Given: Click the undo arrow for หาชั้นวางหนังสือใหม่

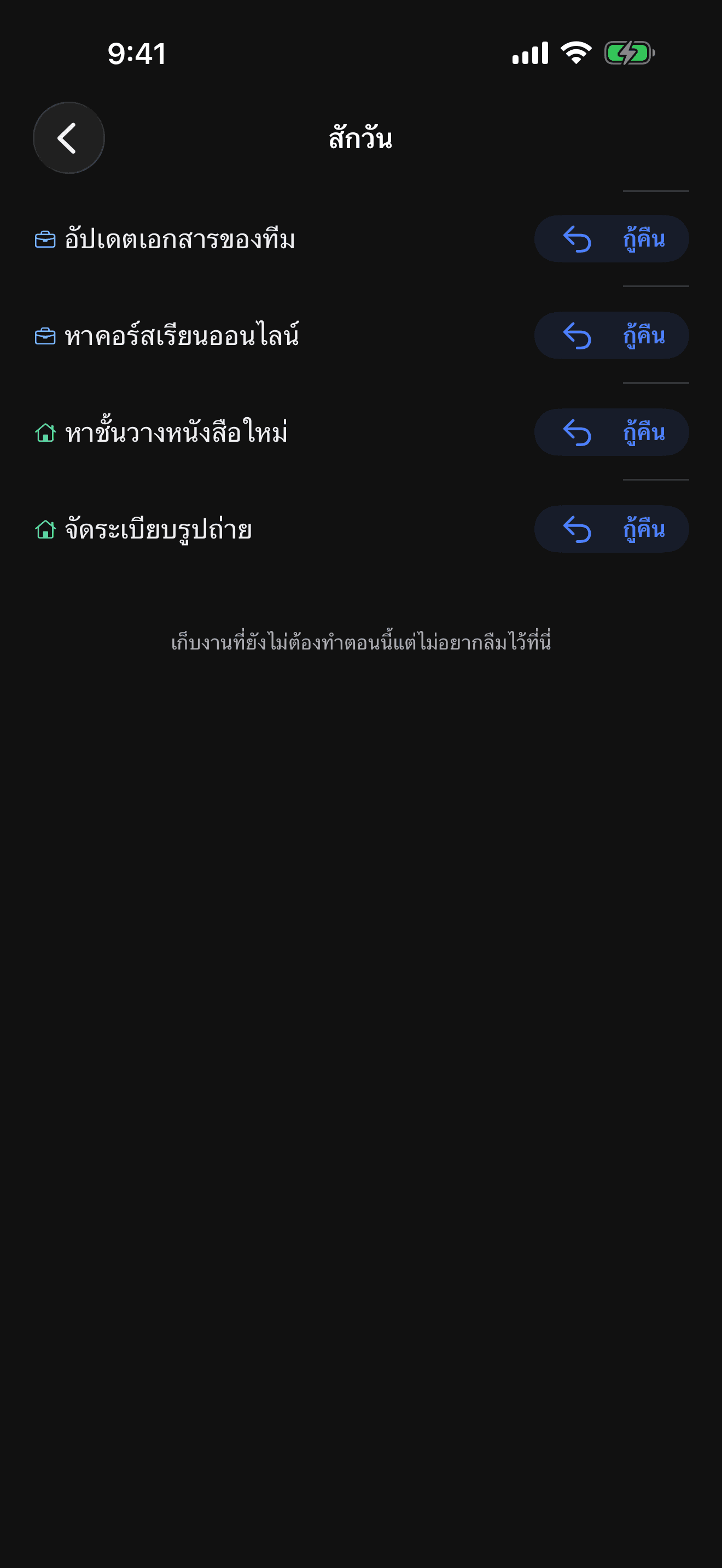Looking at the screenshot, I should pyautogui.click(x=577, y=432).
